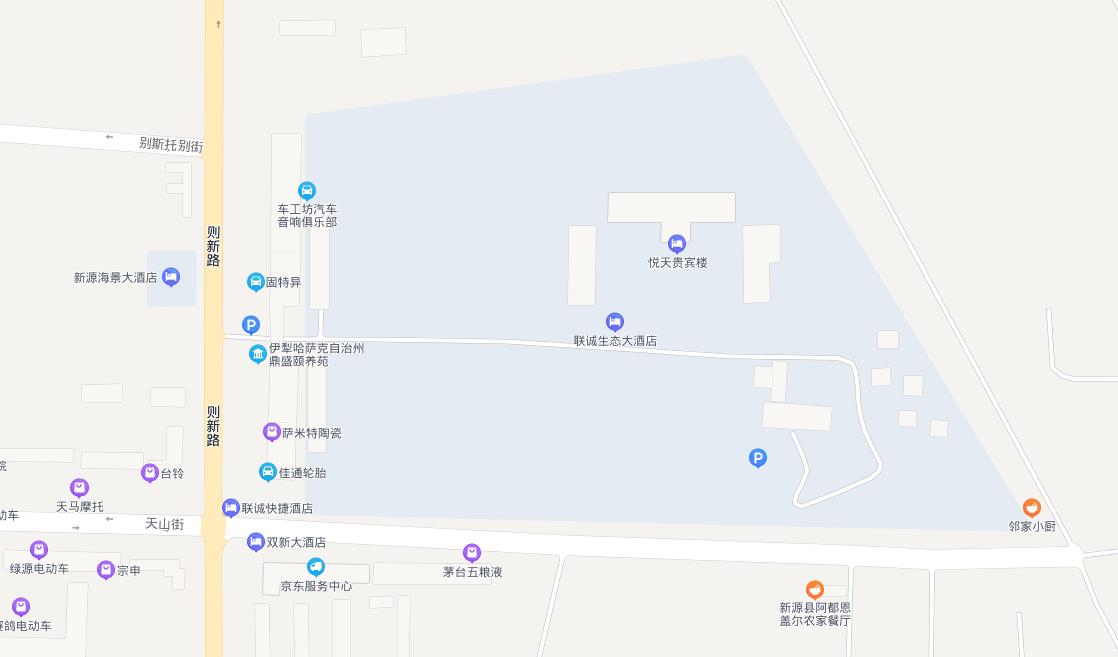Tap the 邻家小厨 restaurant pin
Screen dimensions: 1118x657
tap(1032, 508)
